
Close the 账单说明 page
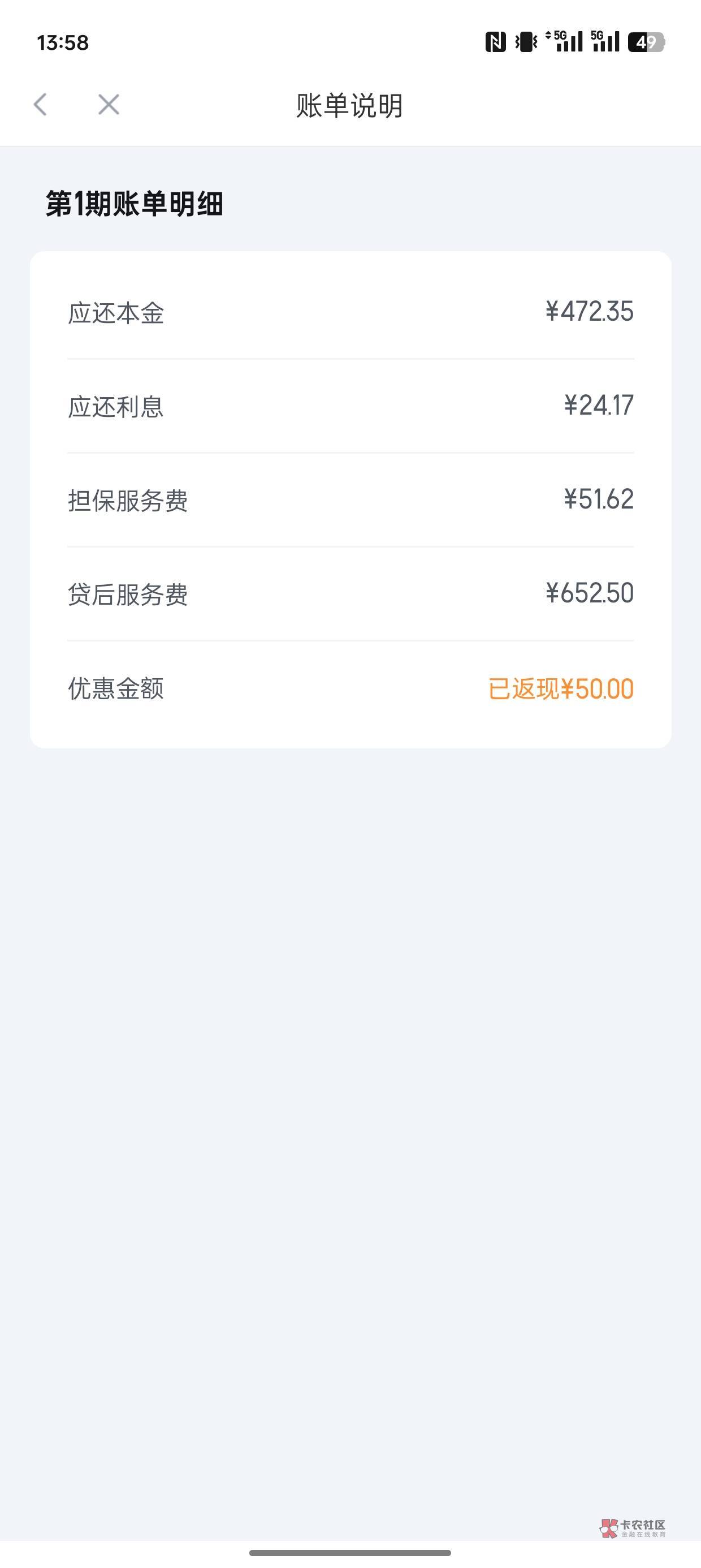click(109, 105)
